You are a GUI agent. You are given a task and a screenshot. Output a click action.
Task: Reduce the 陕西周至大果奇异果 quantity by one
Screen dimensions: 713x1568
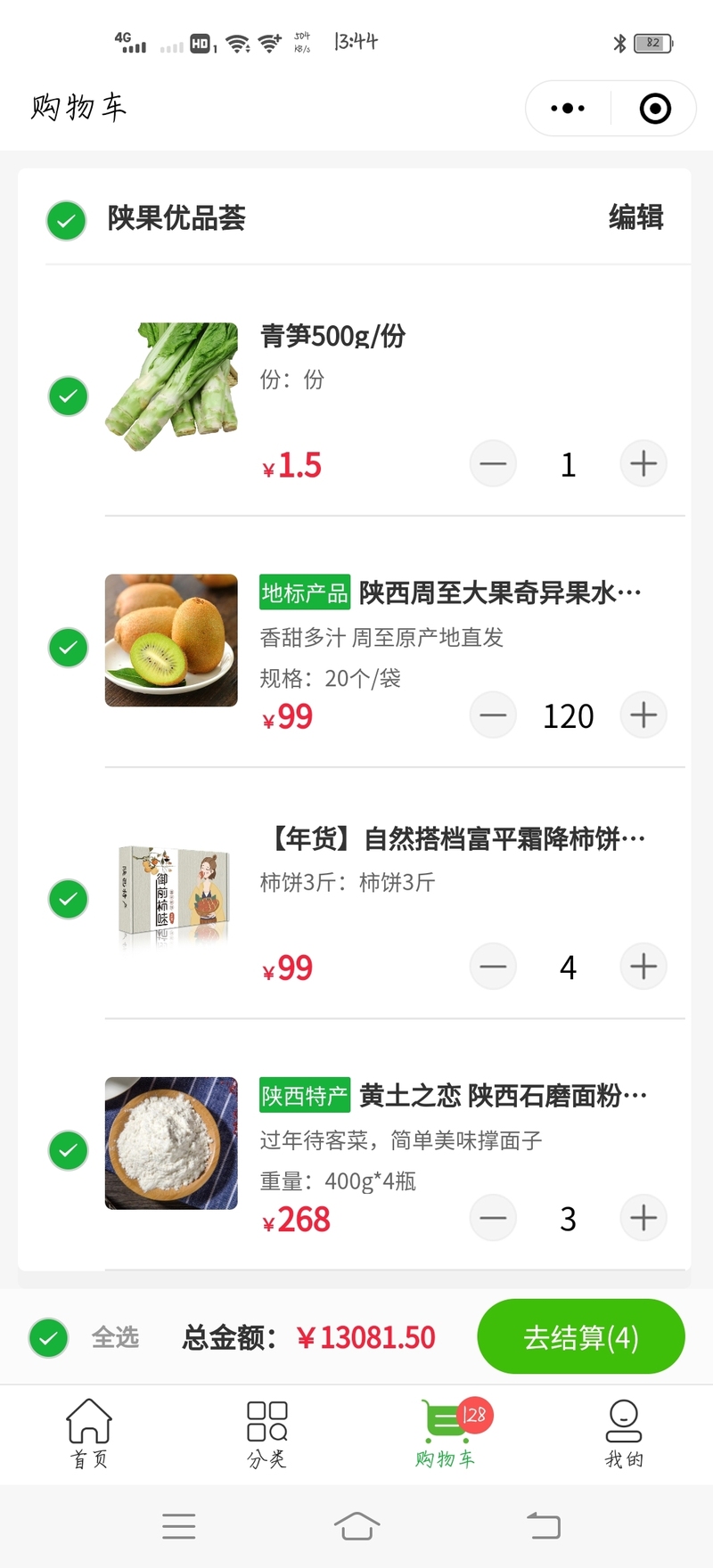493,715
